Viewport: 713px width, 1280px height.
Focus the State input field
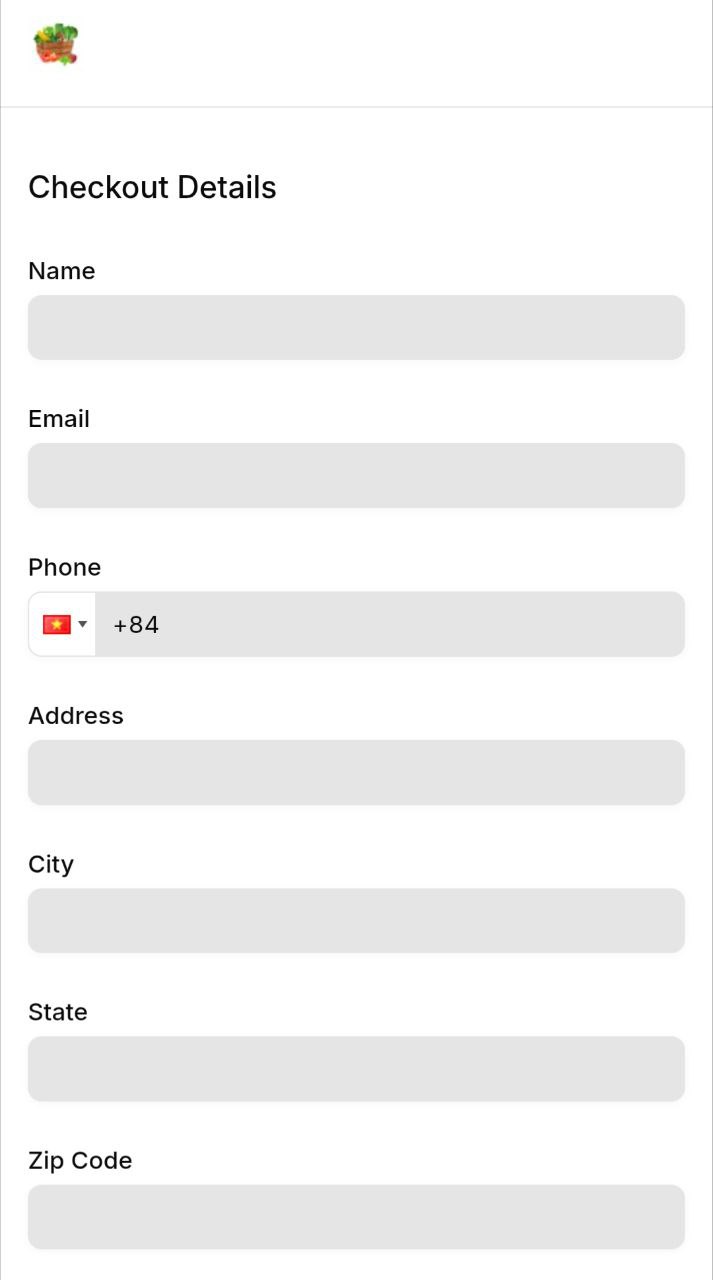(356, 1068)
